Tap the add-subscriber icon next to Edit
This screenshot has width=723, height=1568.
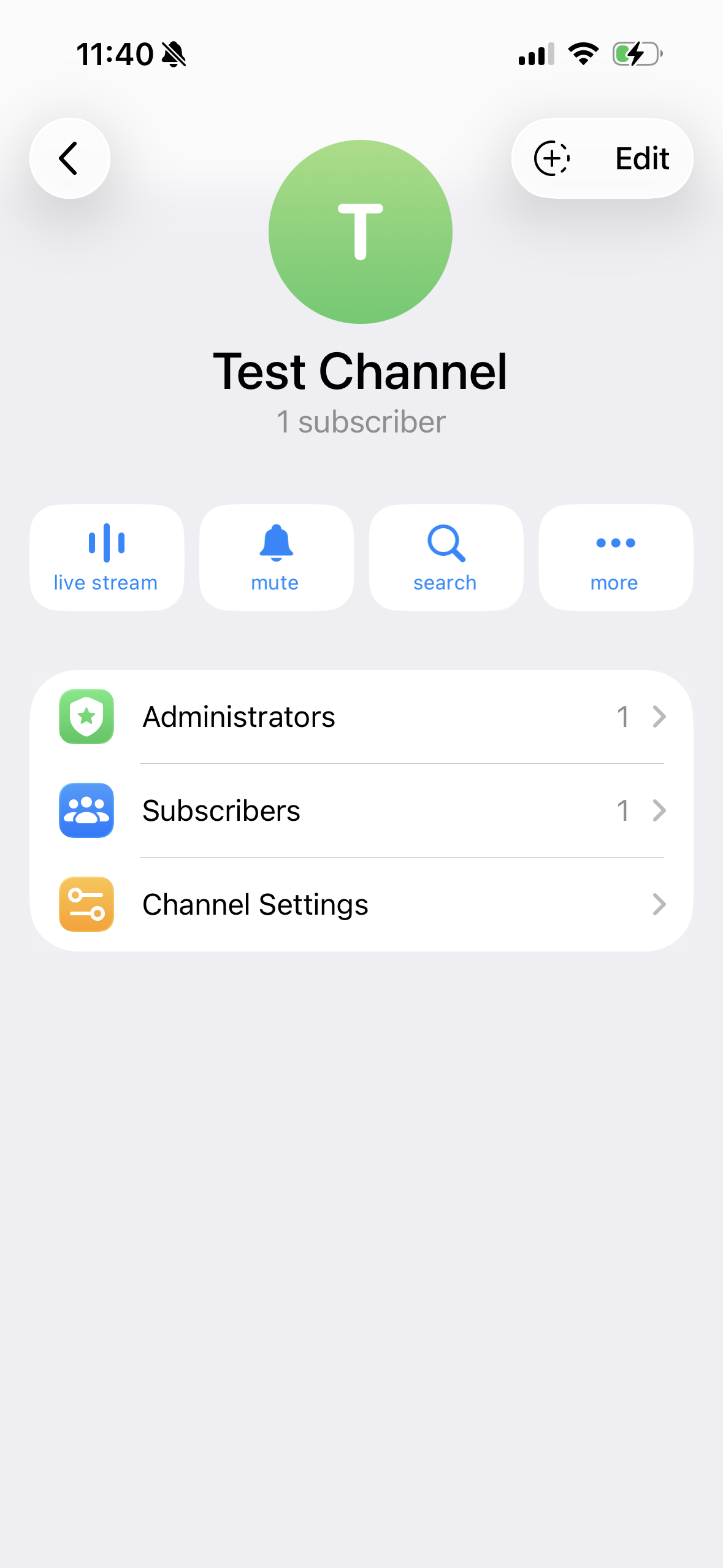[x=551, y=158]
